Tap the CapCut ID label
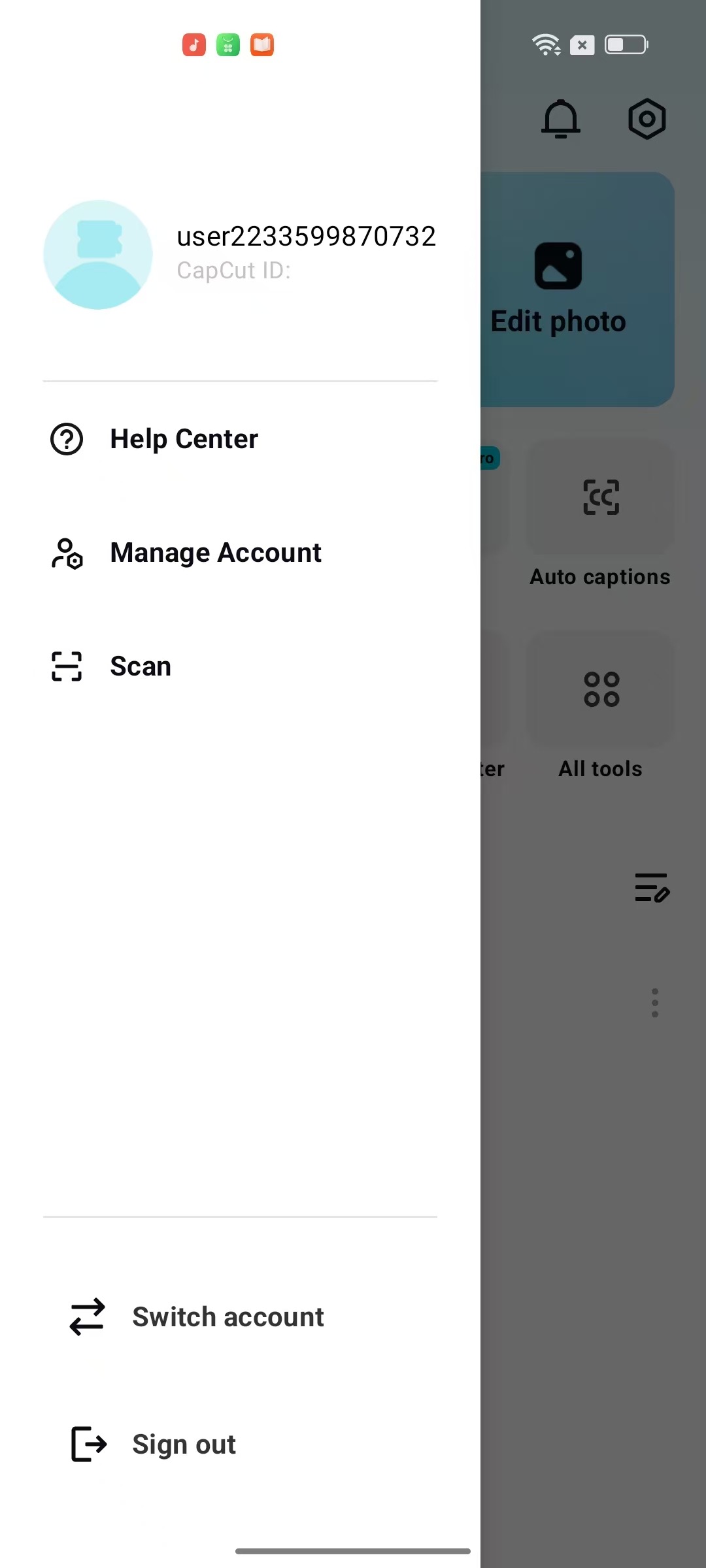 (234, 269)
